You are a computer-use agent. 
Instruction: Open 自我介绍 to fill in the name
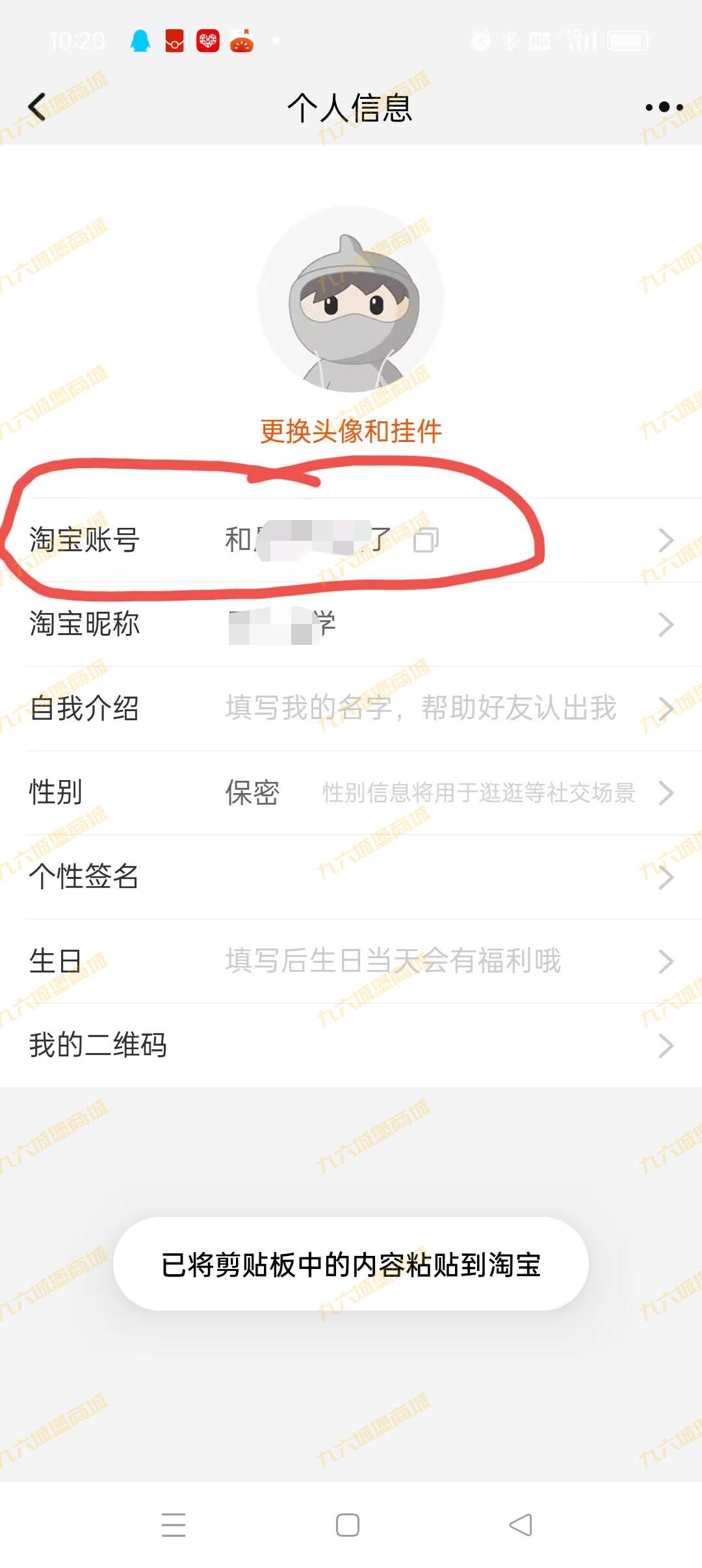[351, 709]
